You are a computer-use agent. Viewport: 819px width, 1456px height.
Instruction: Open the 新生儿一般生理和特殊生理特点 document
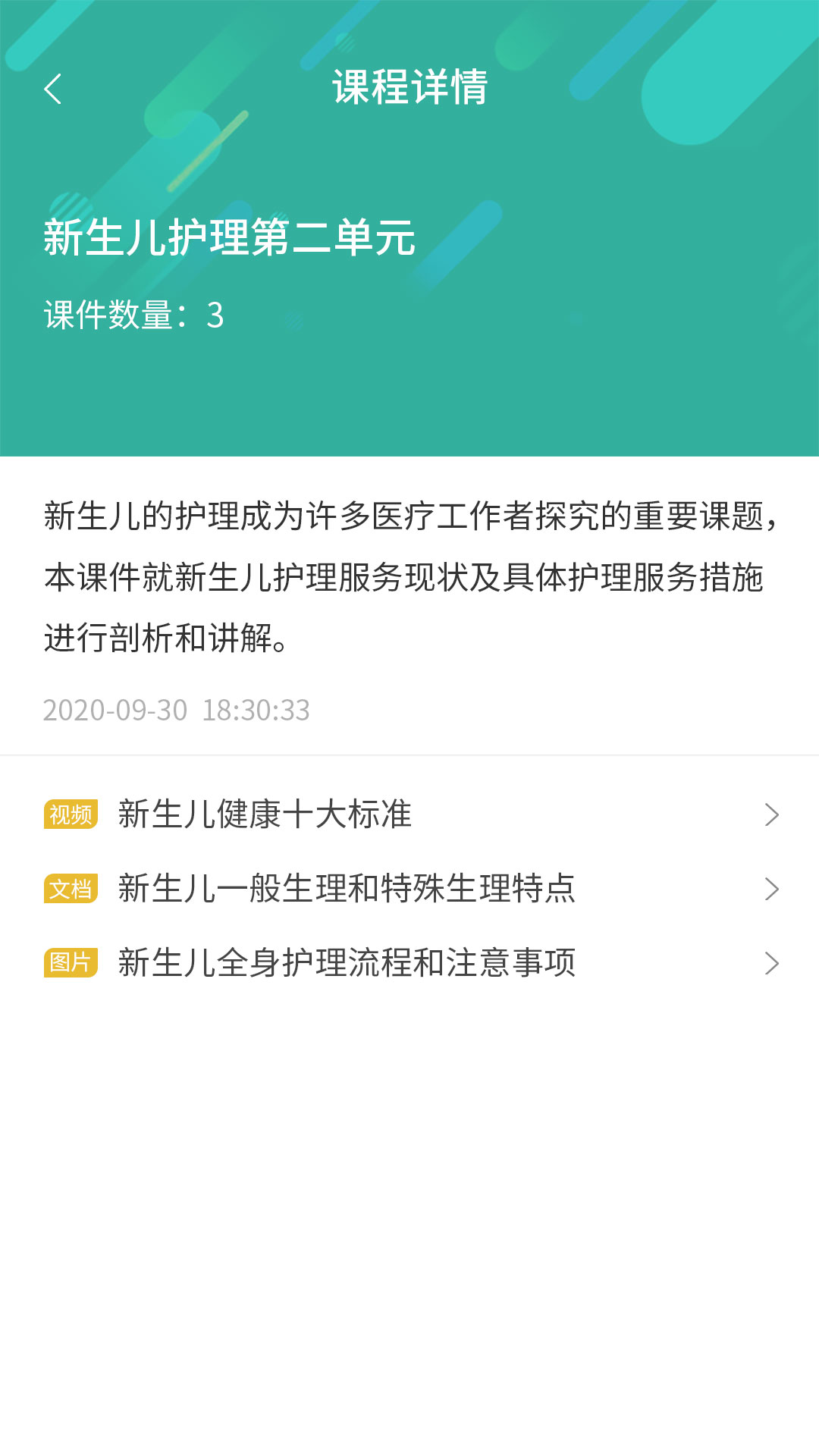[345, 889]
